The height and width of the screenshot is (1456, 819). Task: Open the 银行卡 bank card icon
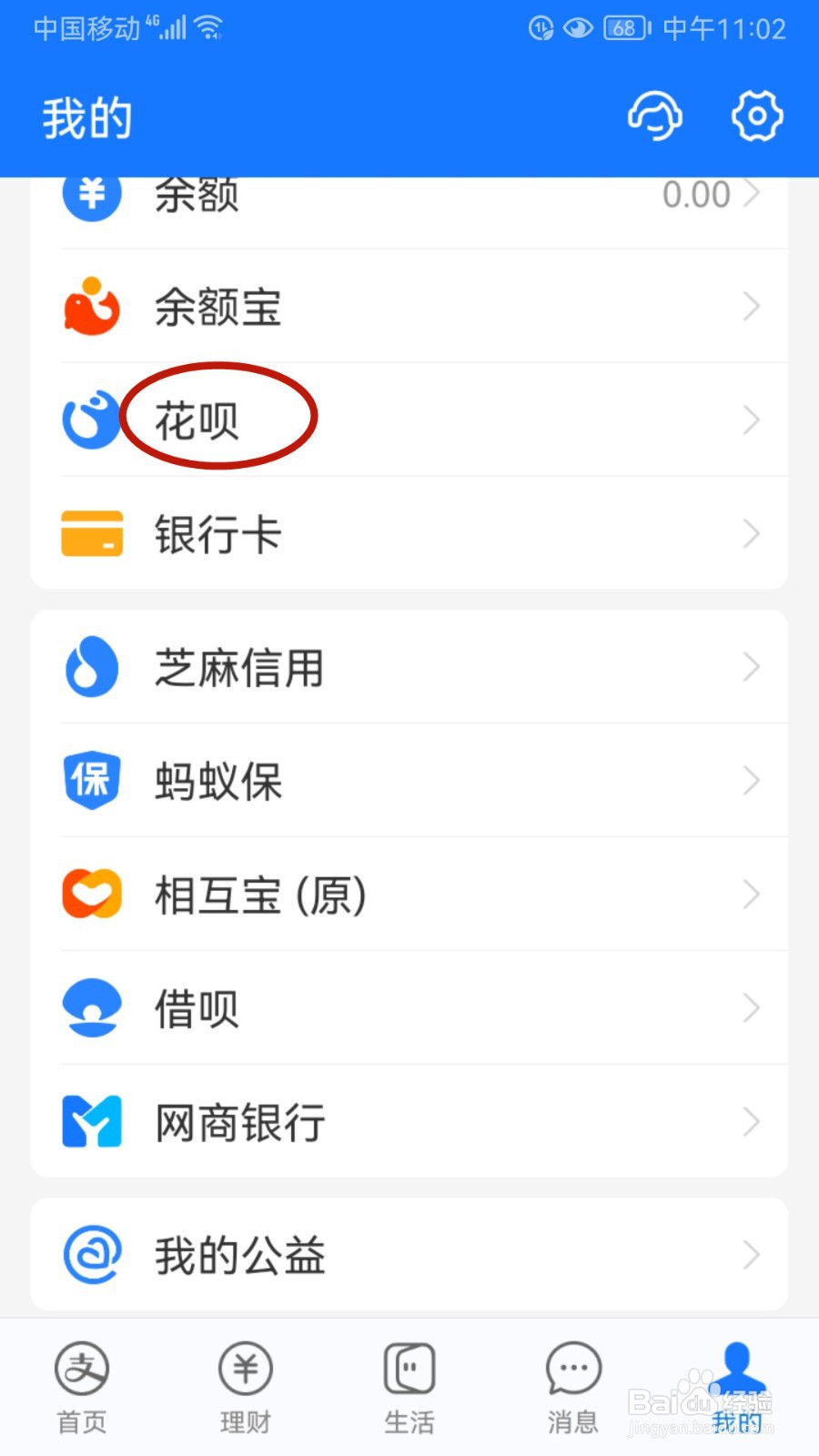tap(90, 533)
